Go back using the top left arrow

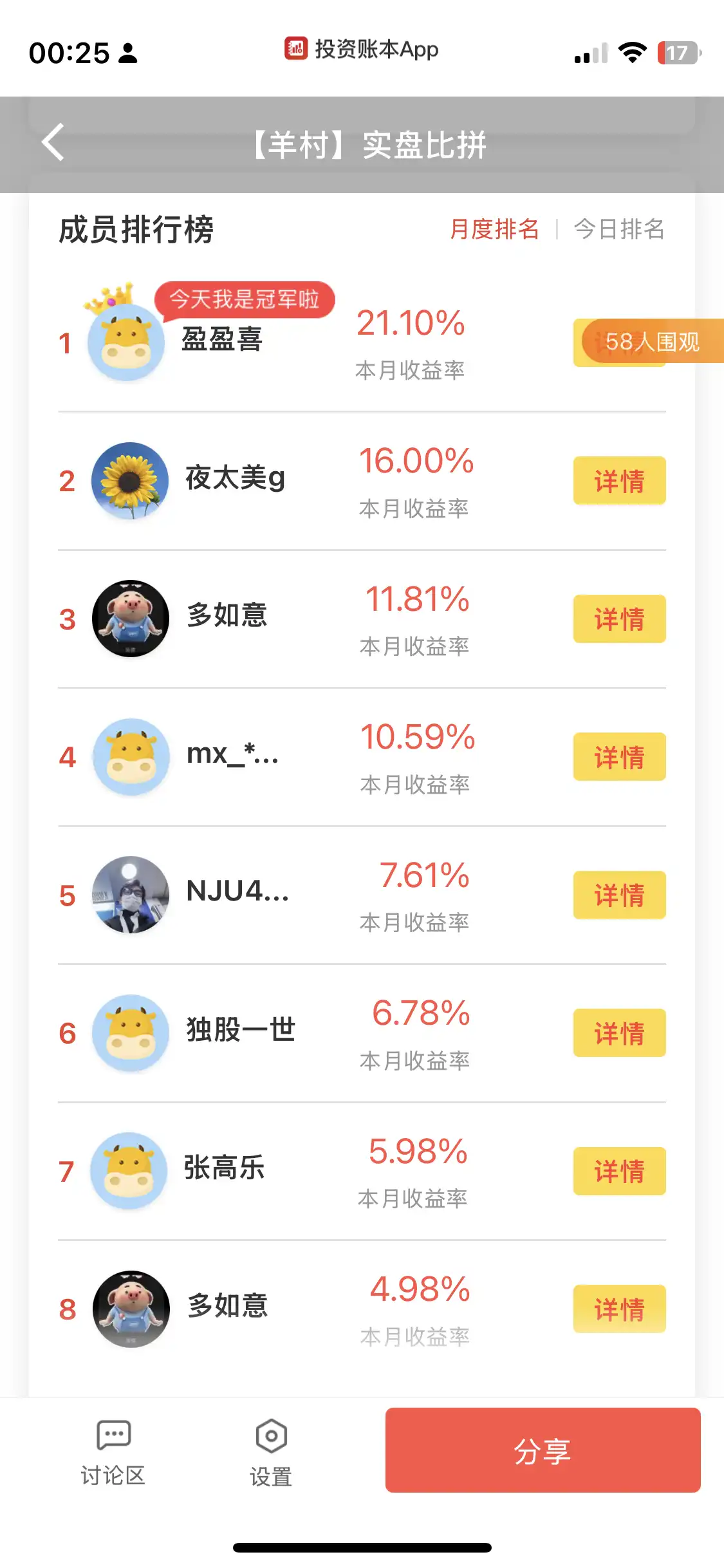(53, 142)
